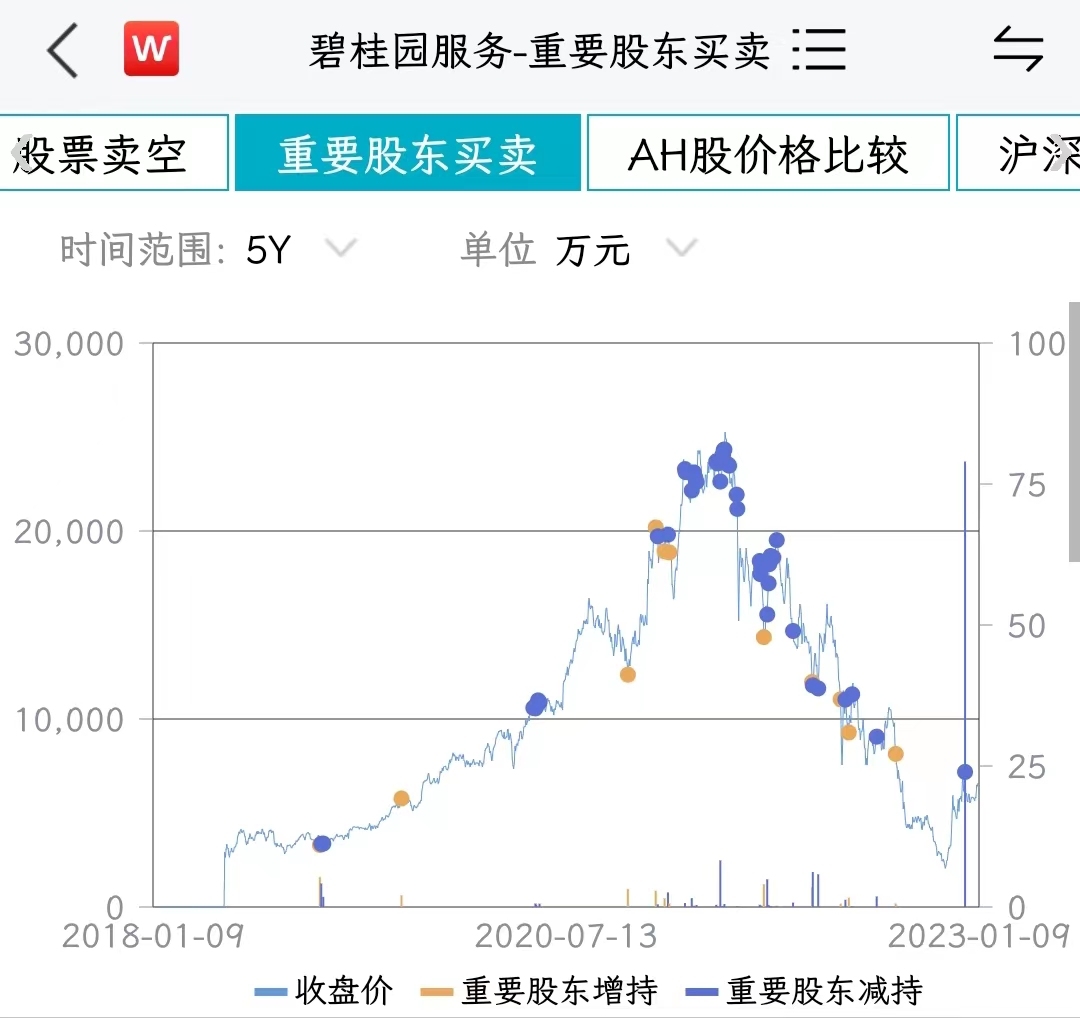
Task: Toggle the 重要股东增持 legend series
Action: coord(540,991)
